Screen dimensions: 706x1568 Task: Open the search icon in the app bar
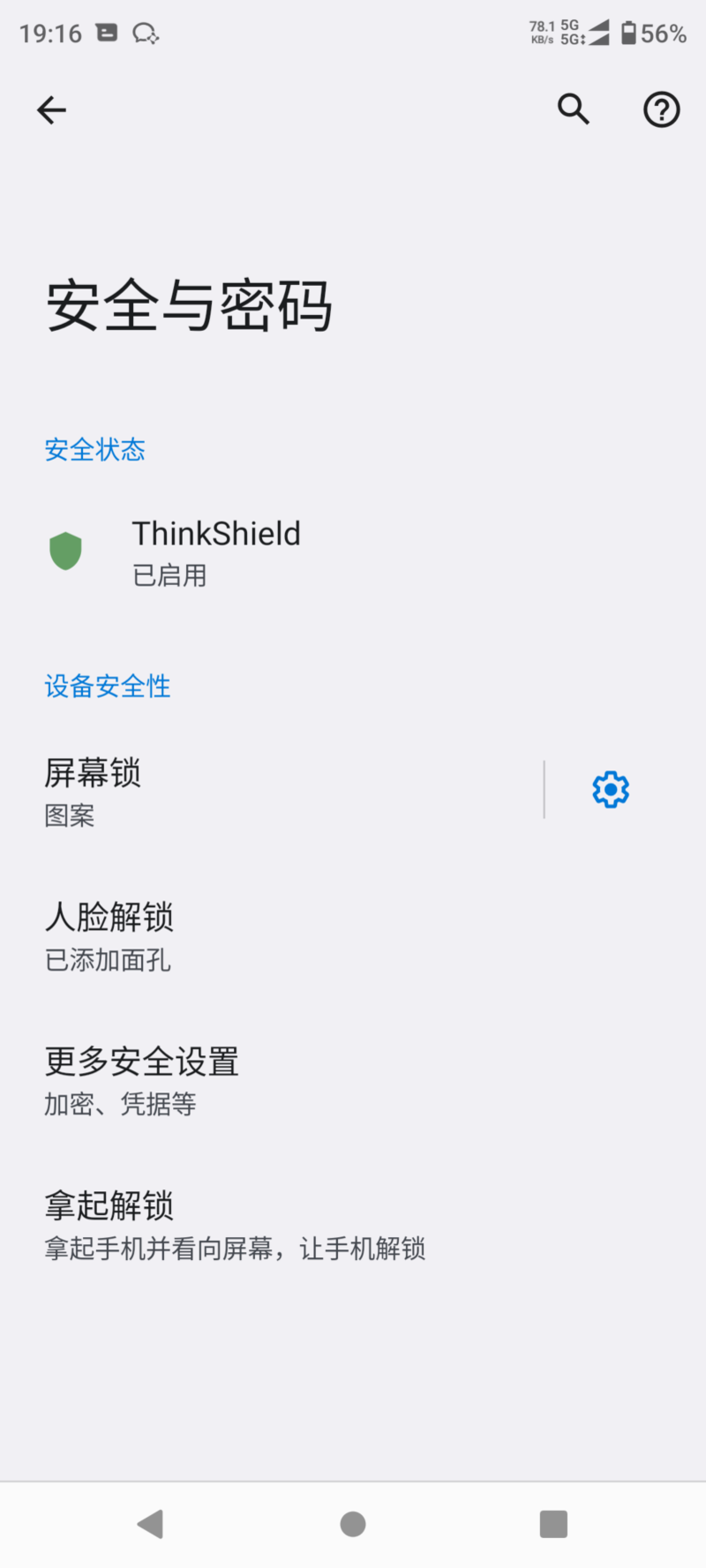574,109
